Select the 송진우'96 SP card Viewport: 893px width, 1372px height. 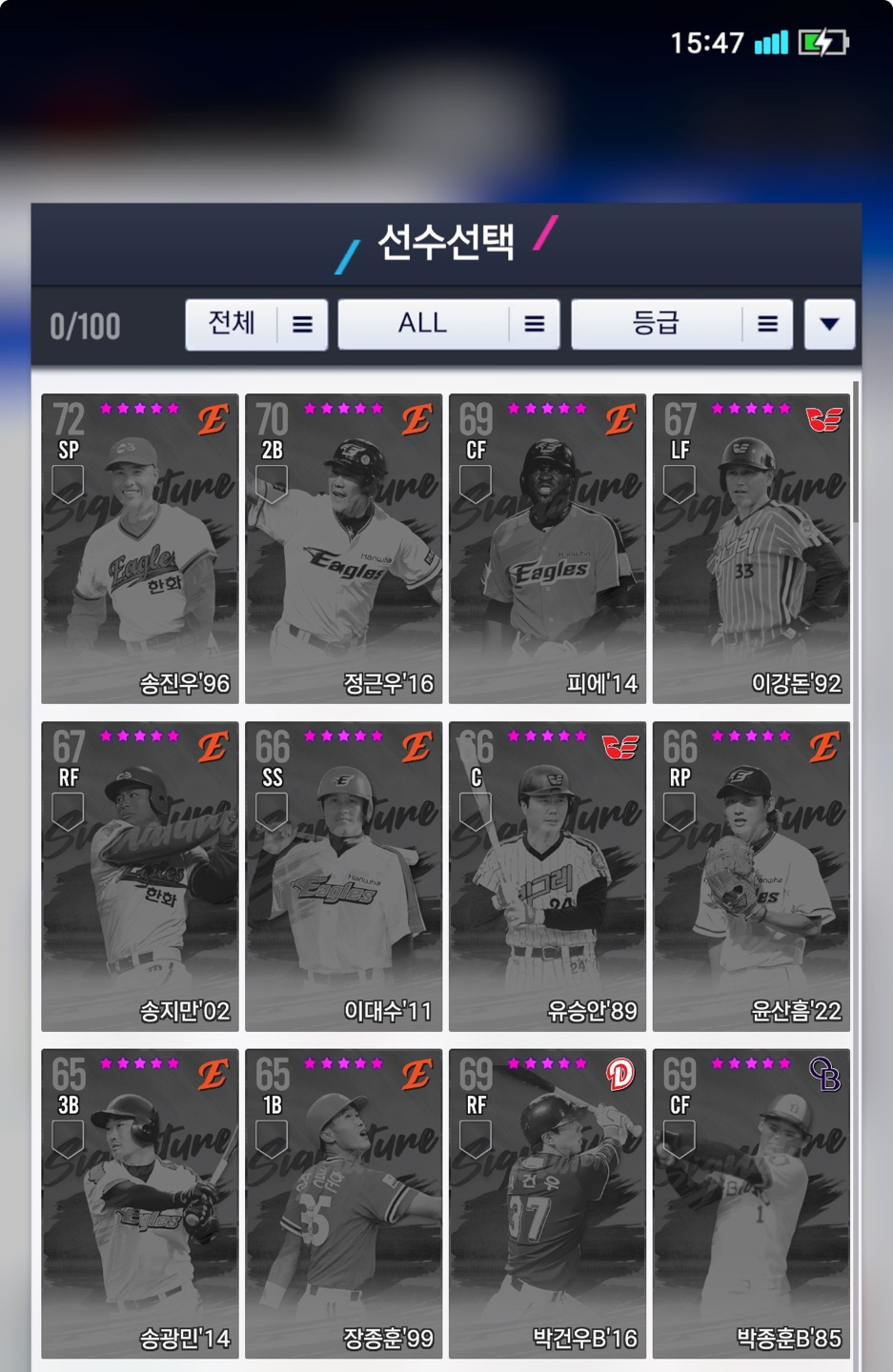[140, 549]
